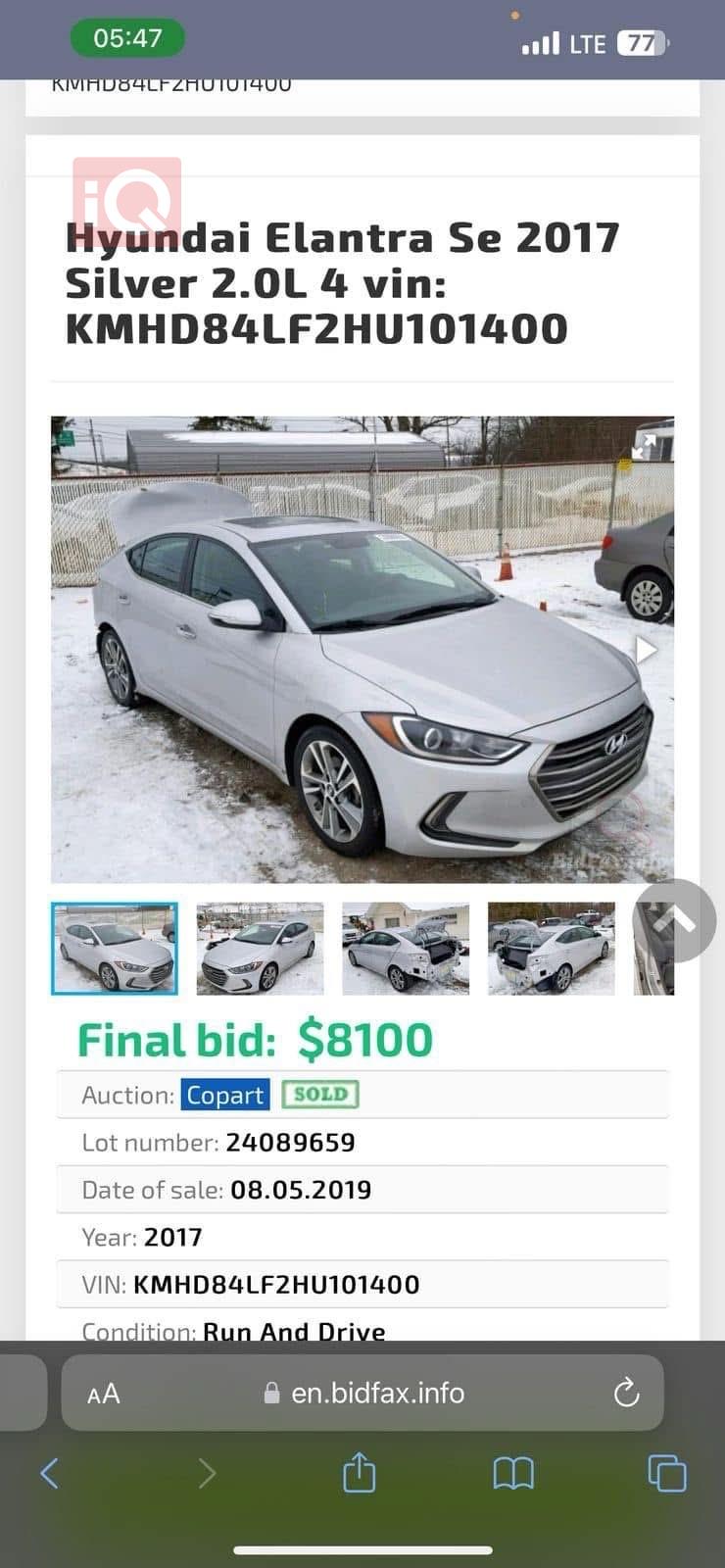The height and width of the screenshot is (1568, 725).
Task: Open the AA reader options
Action: 104,1394
